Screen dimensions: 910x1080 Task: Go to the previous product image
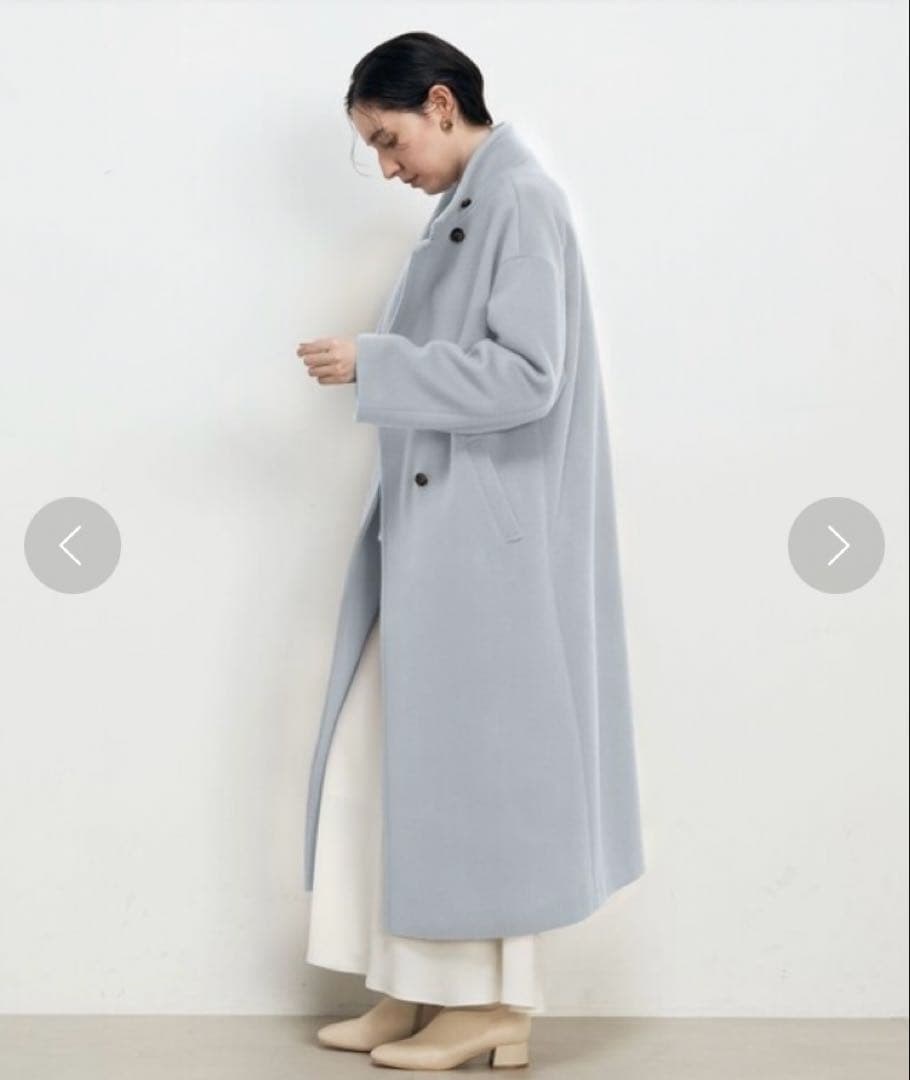[72, 545]
